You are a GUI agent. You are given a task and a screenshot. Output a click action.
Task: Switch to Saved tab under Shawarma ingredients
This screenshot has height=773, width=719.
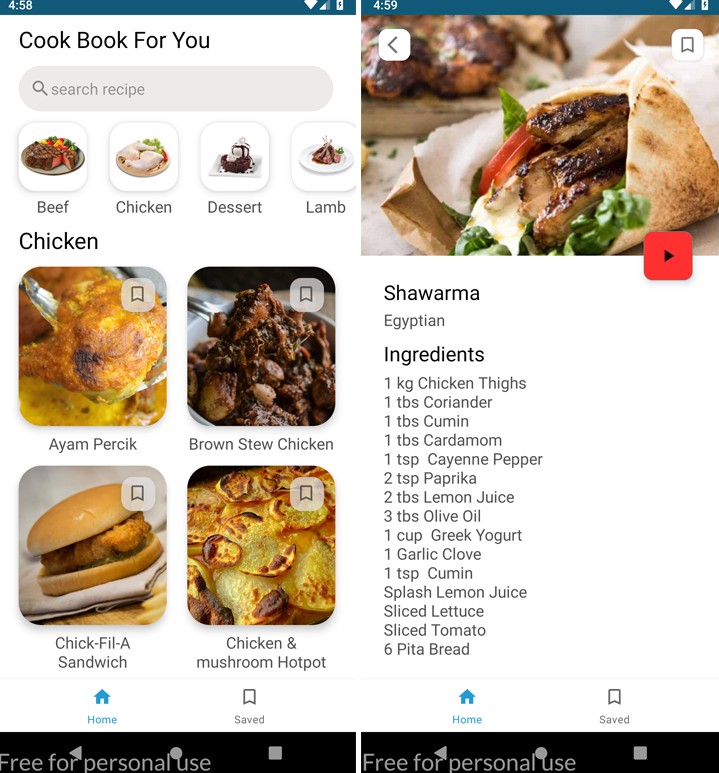click(x=614, y=705)
